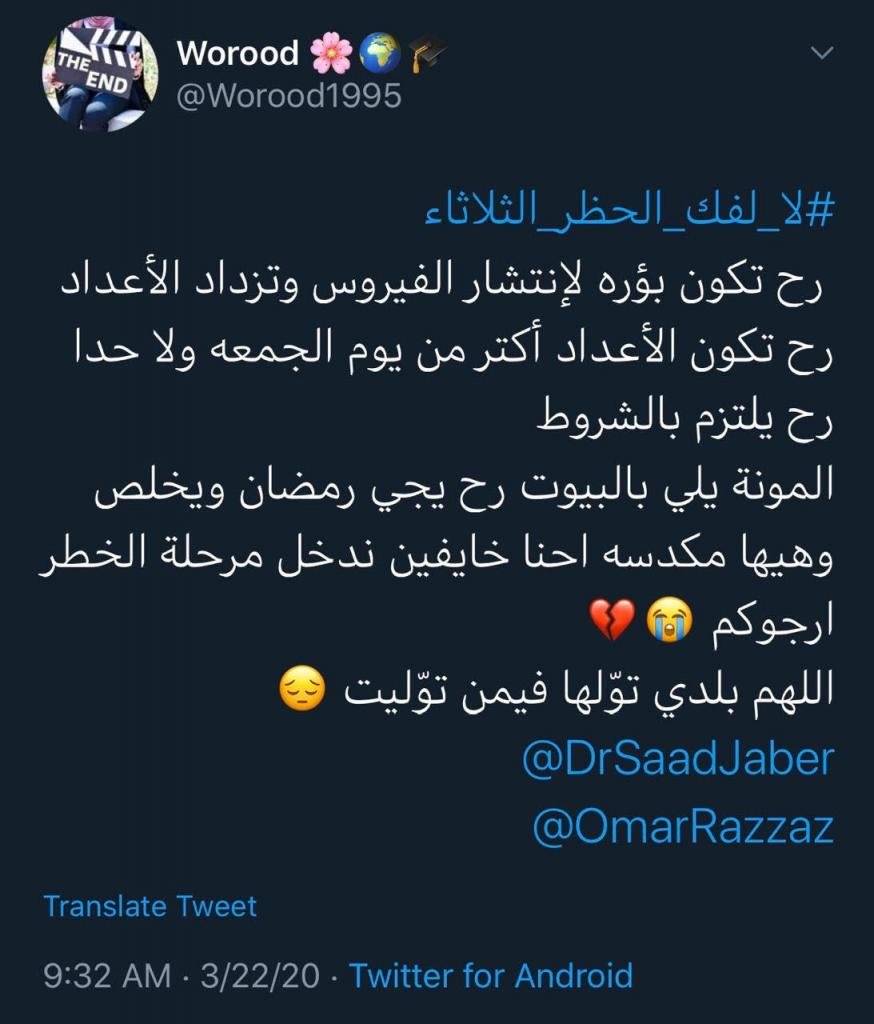The height and width of the screenshot is (1024, 874).
Task: Open the @DrSaadJaber mention
Action: coord(677,759)
